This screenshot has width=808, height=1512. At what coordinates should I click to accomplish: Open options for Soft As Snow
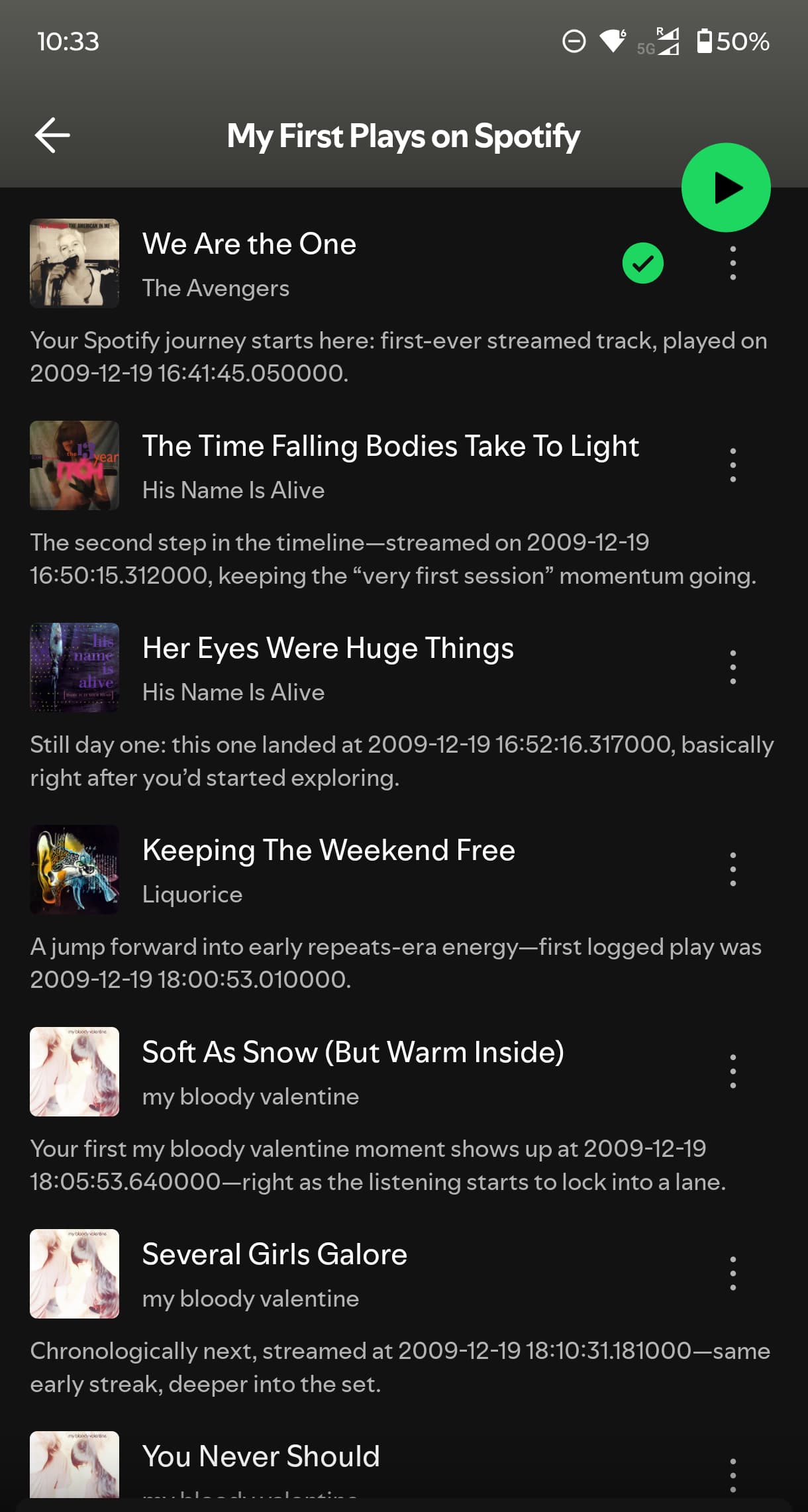click(x=732, y=1071)
